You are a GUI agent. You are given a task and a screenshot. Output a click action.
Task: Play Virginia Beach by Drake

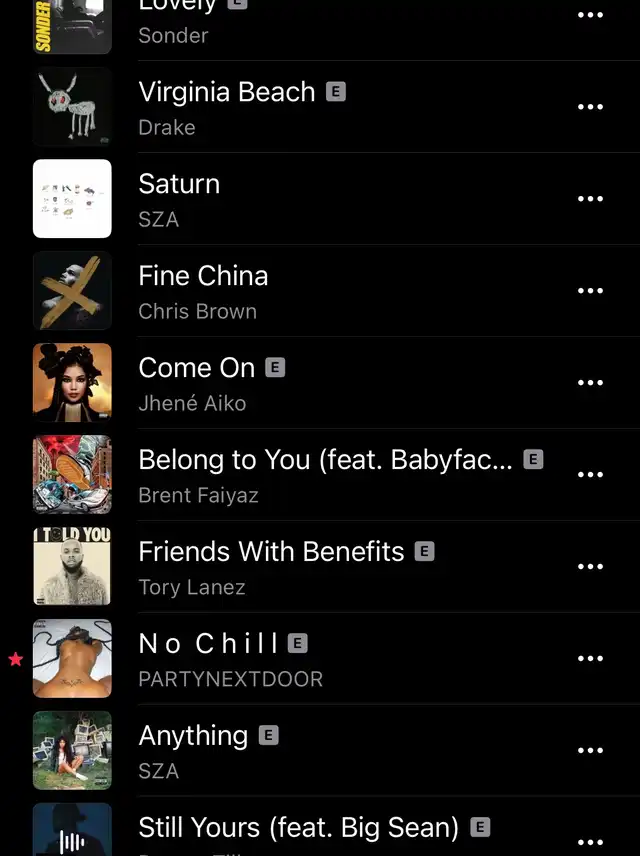(x=227, y=107)
